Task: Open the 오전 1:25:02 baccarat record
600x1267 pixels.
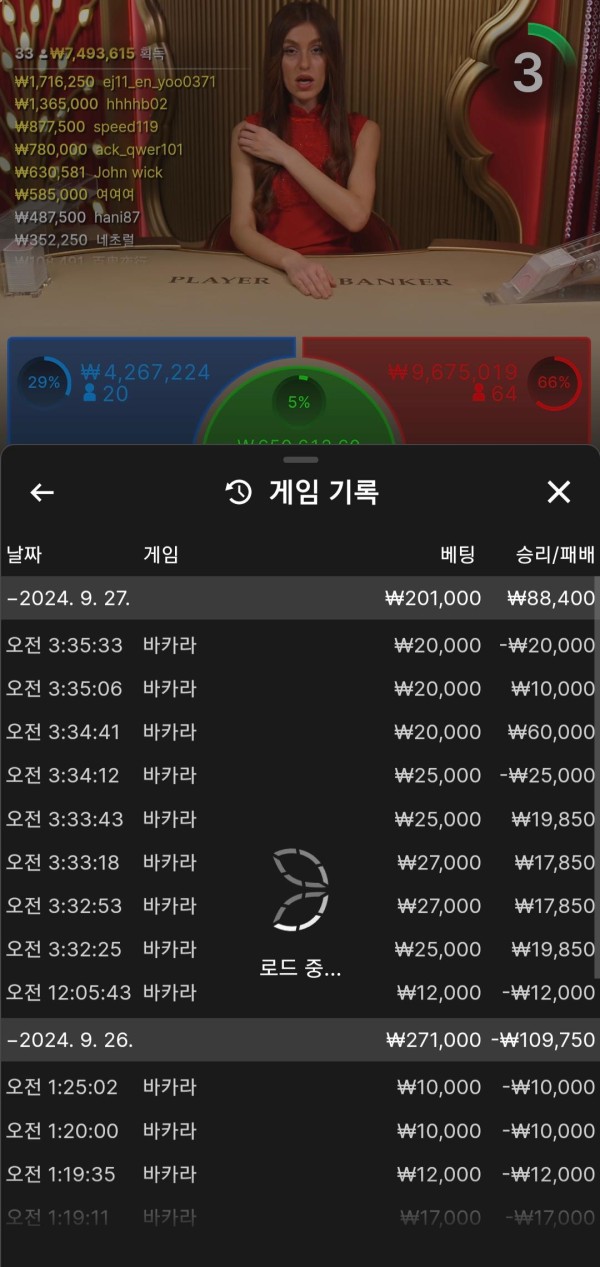Action: (300, 1087)
